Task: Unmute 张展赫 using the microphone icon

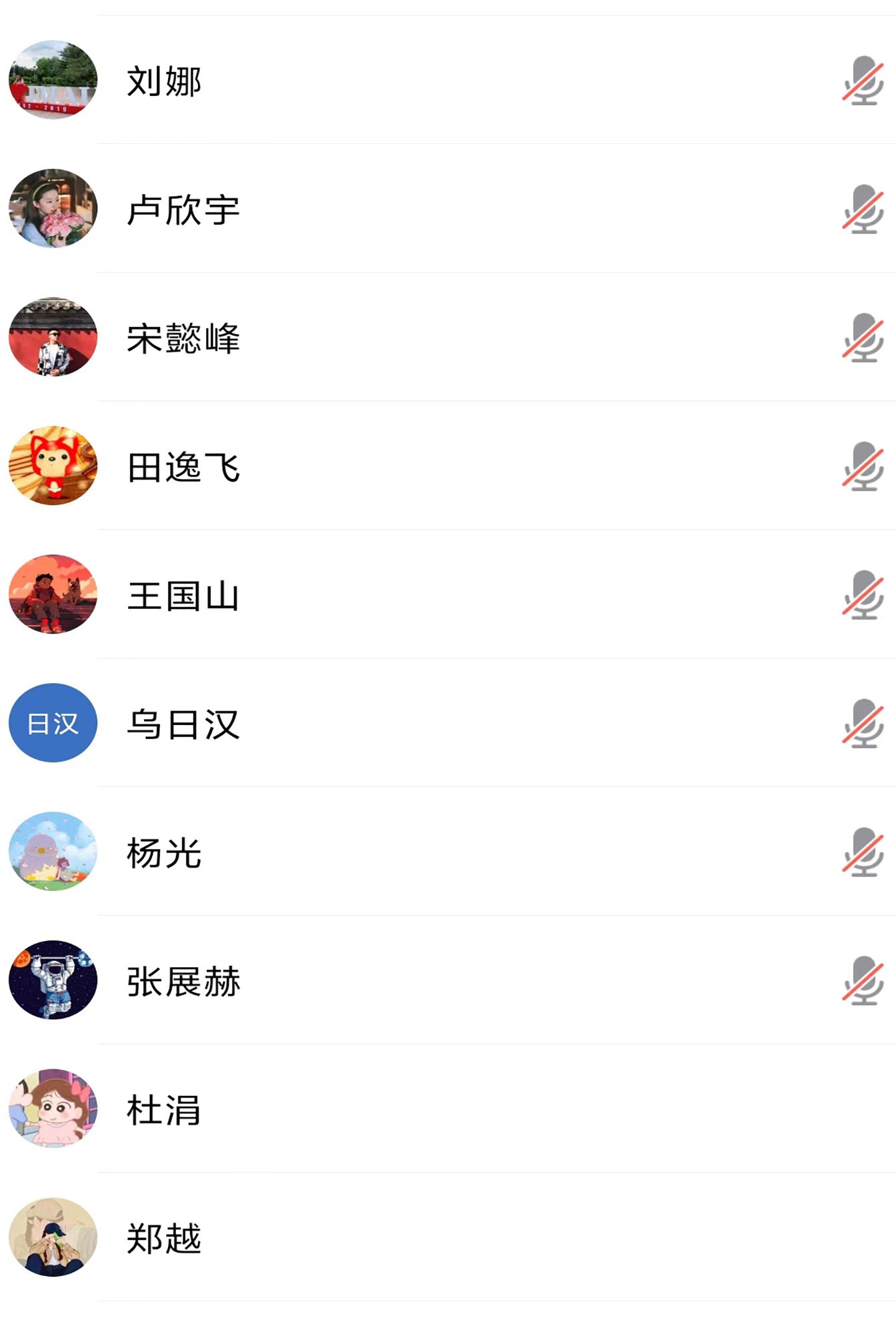Action: point(863,981)
